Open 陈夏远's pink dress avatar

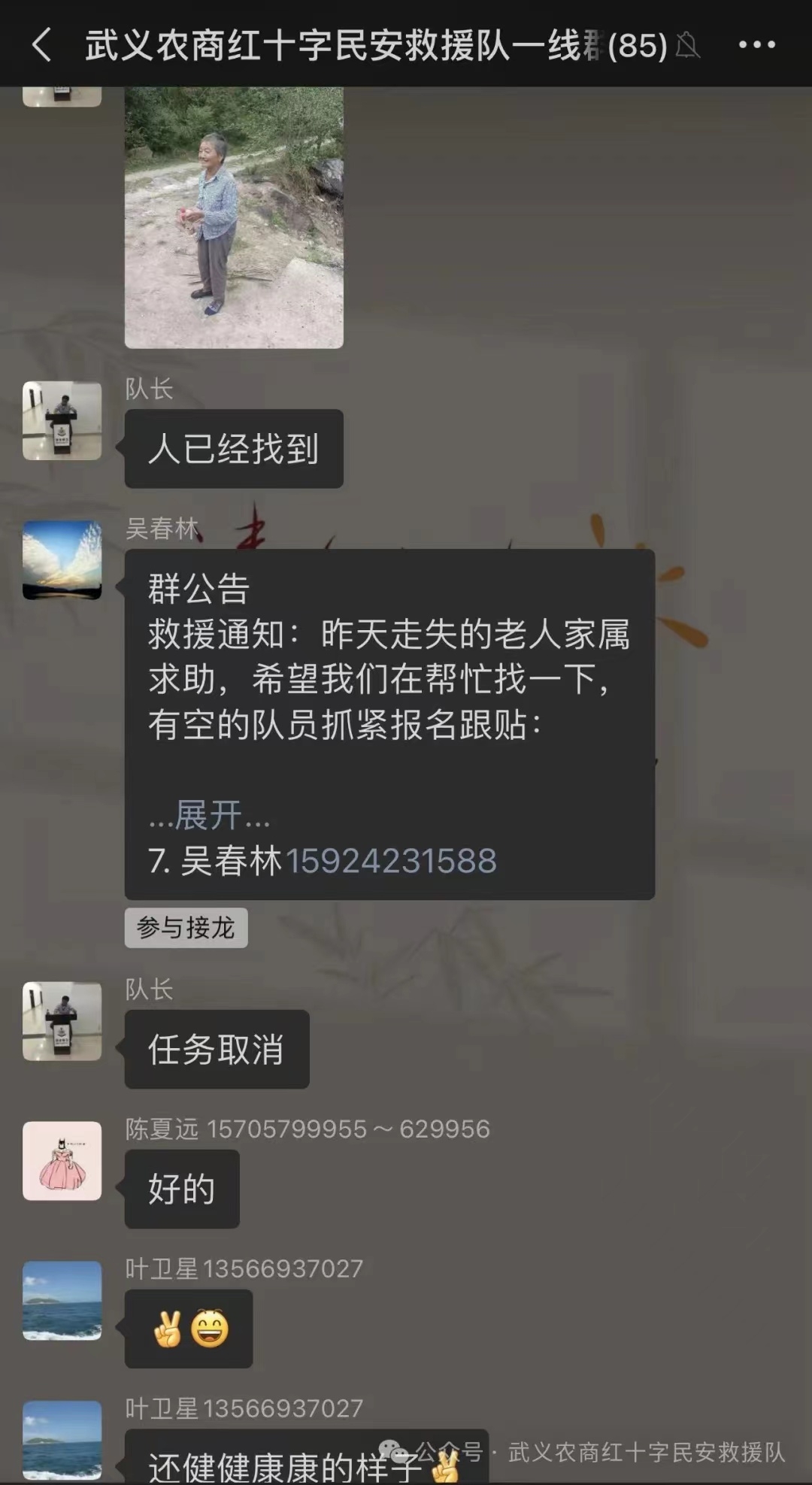62,1160
